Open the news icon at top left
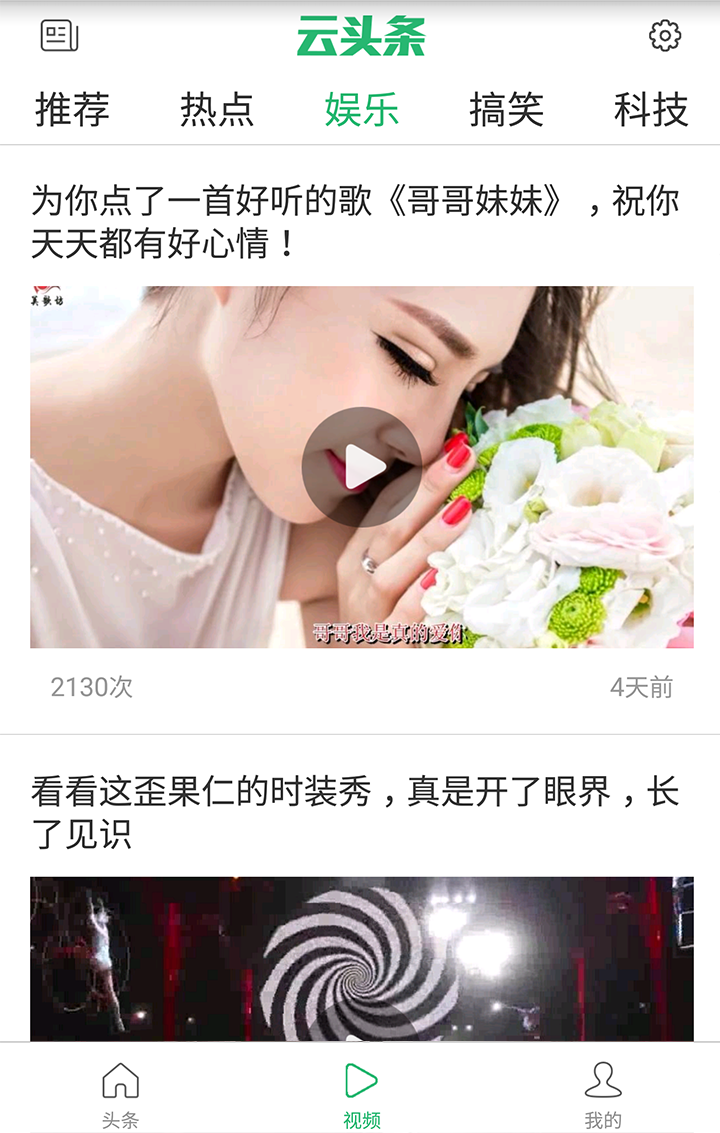Screen dimensions: 720x1133 tap(59, 36)
